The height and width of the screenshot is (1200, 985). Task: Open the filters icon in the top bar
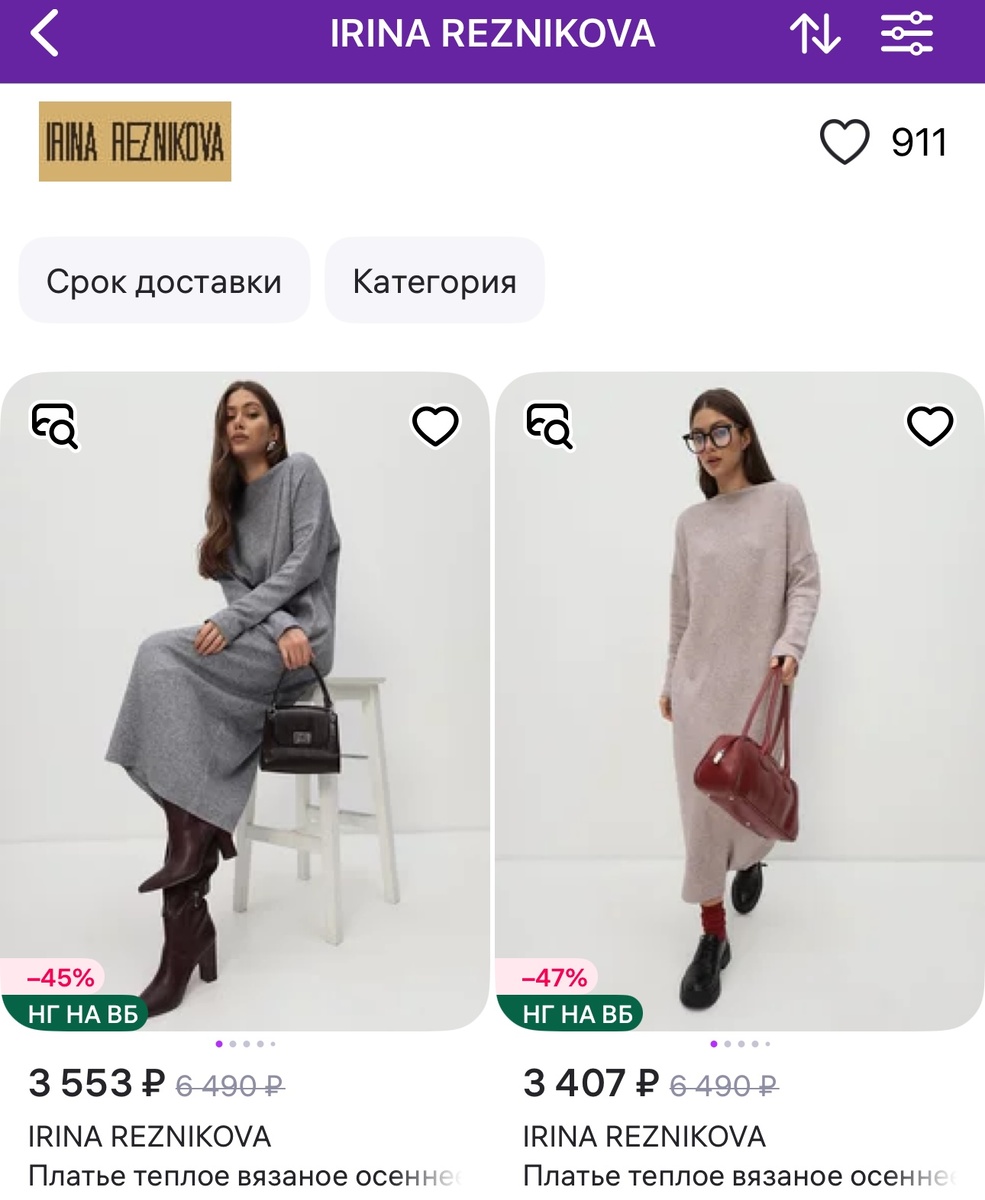tap(908, 33)
